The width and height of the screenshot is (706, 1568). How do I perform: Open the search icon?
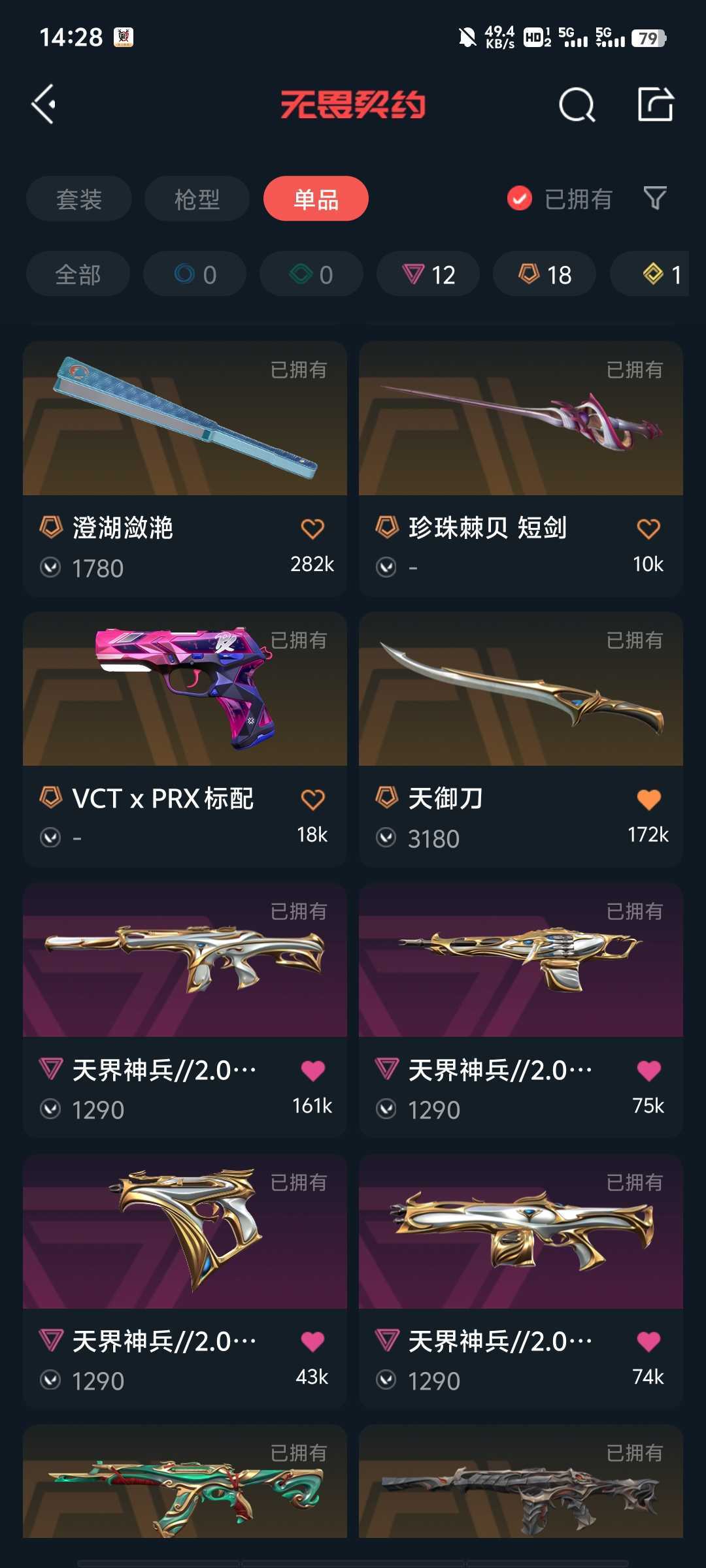pyautogui.click(x=577, y=105)
